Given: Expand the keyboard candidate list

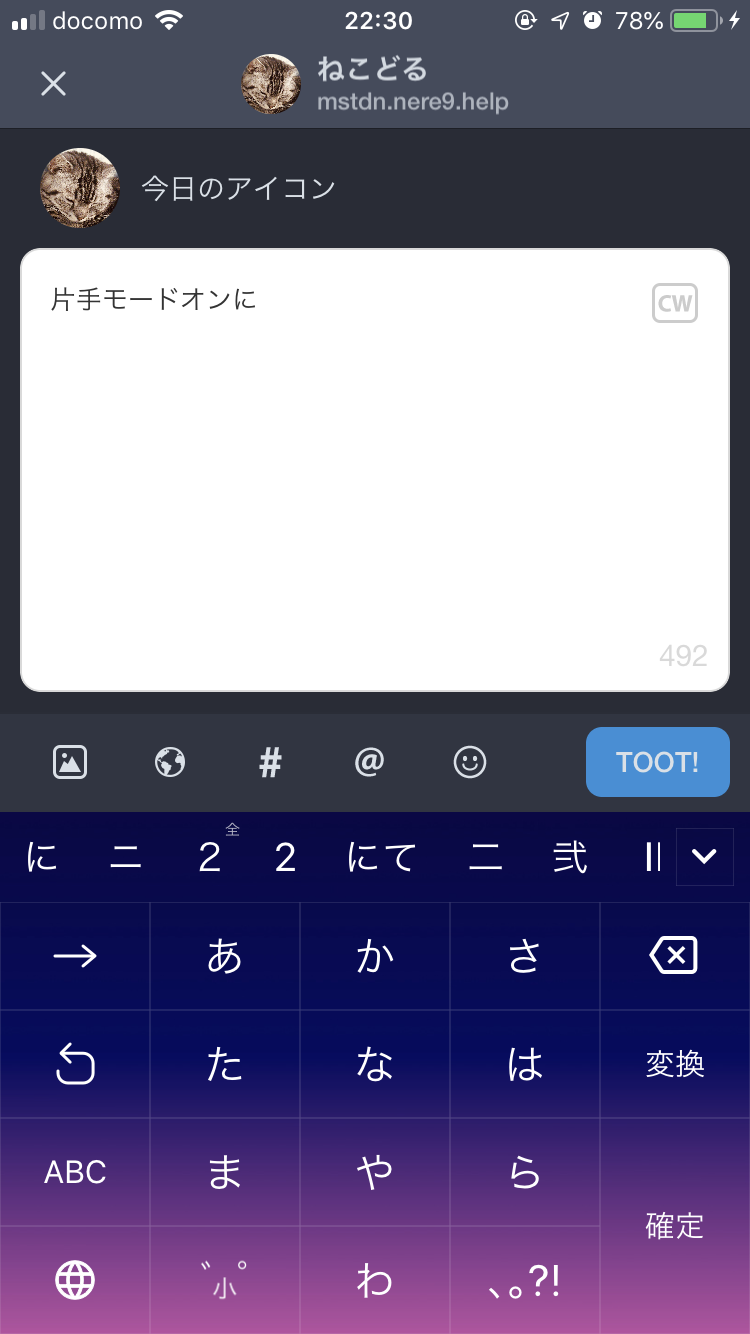Looking at the screenshot, I should tap(704, 856).
